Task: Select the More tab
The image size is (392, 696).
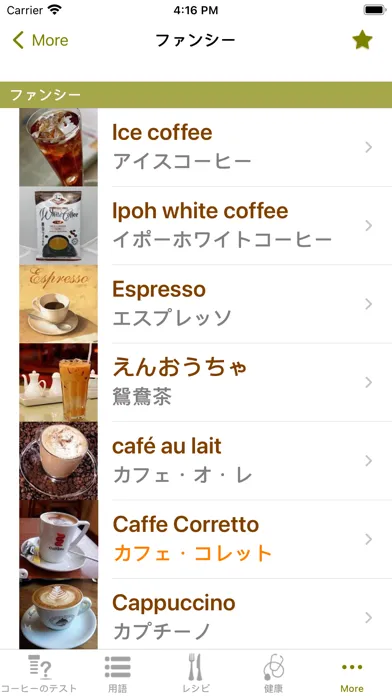Action: [352, 673]
